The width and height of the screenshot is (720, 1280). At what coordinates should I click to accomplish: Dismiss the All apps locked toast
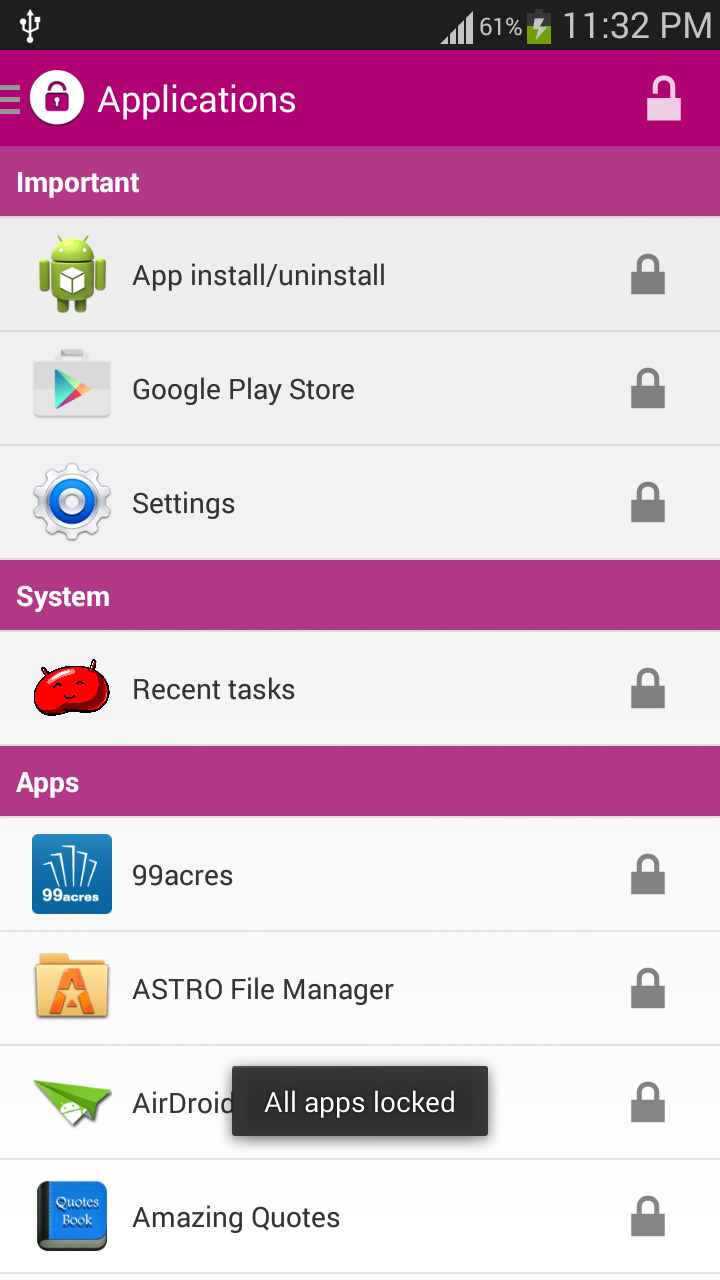(x=360, y=1101)
